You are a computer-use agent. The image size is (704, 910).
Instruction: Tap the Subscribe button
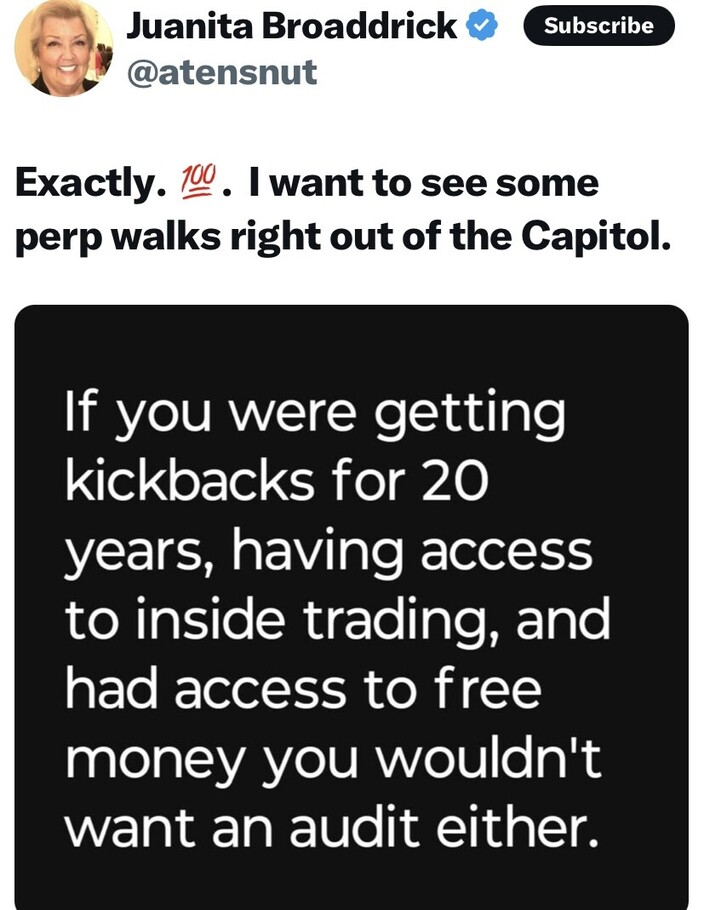[x=598, y=26]
